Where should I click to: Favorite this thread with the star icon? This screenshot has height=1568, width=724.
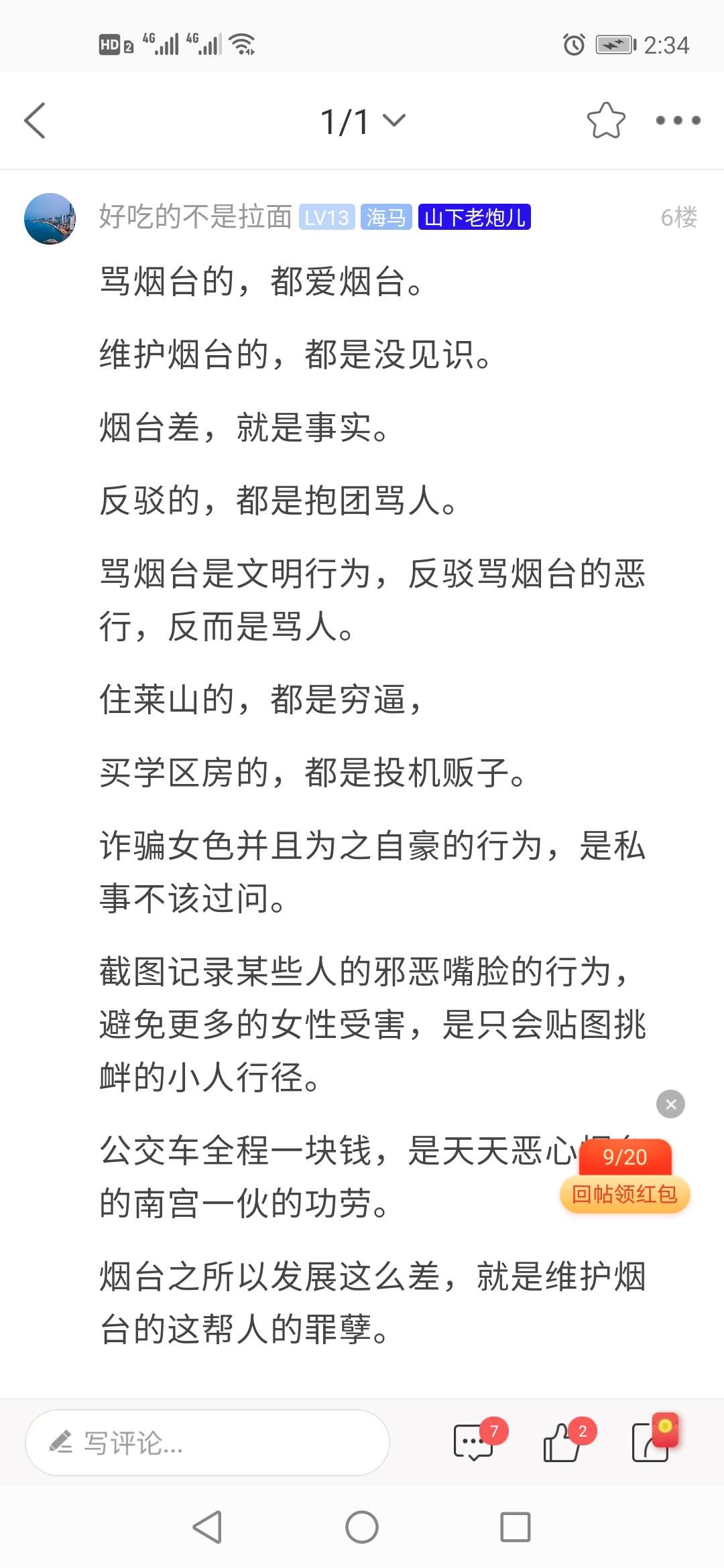click(x=606, y=121)
